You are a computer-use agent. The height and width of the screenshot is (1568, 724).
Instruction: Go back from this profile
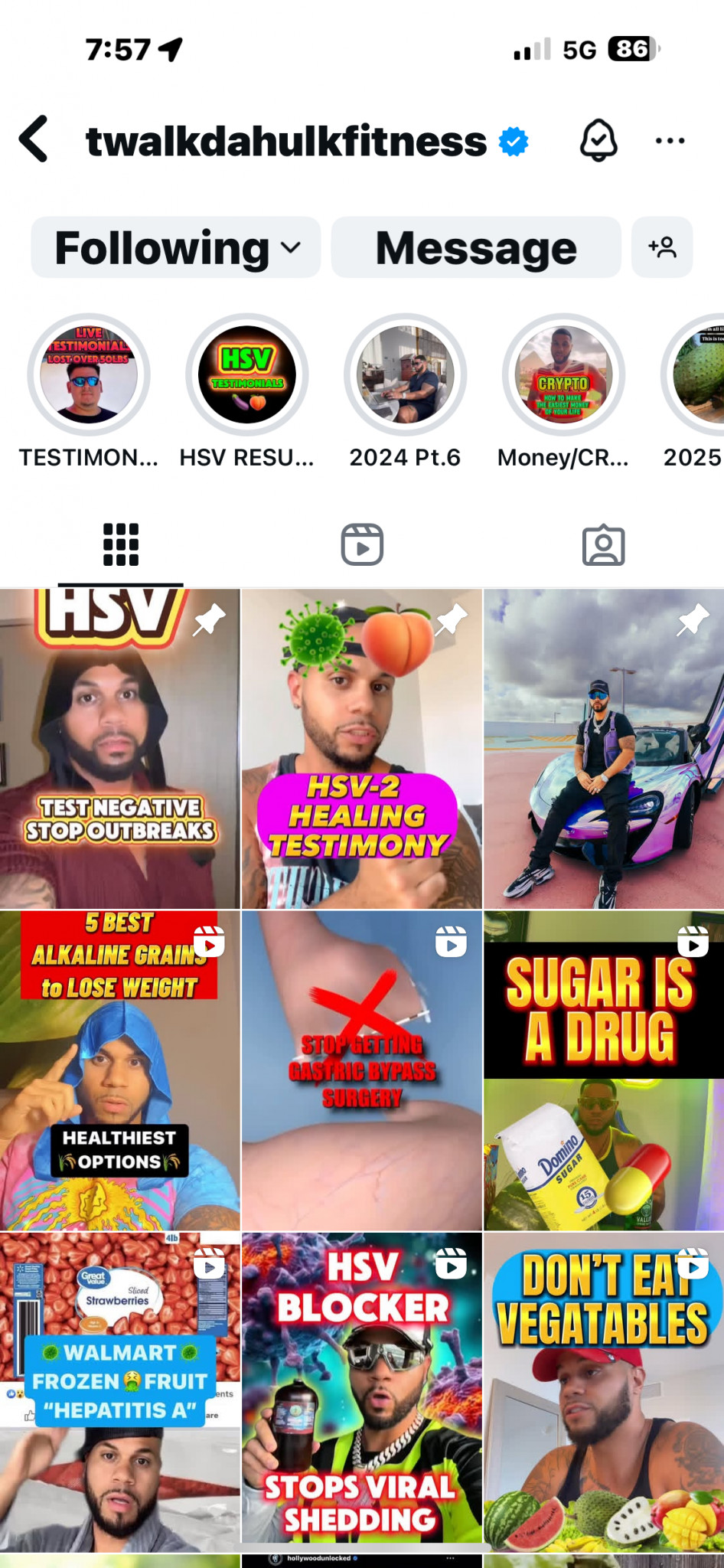(x=34, y=139)
